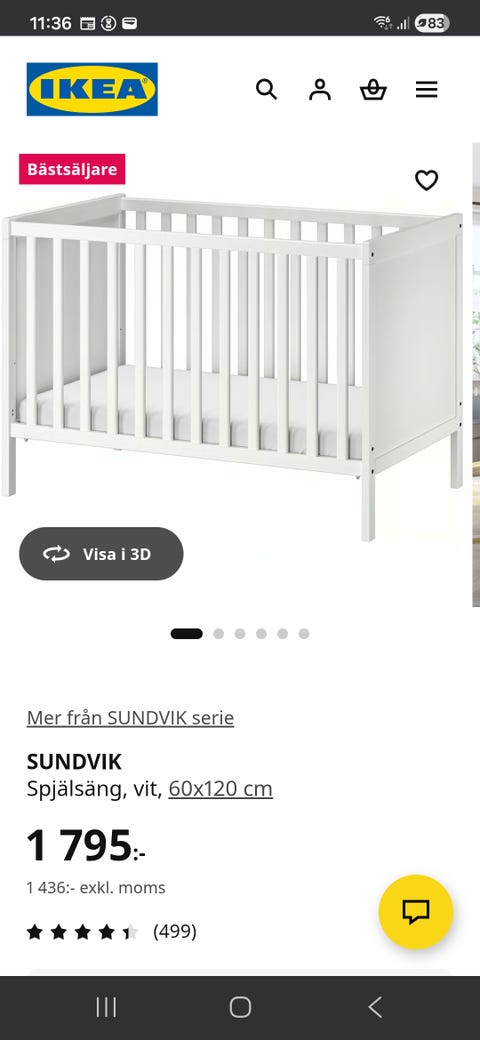
Task: Open the user account profile icon
Action: pos(320,89)
